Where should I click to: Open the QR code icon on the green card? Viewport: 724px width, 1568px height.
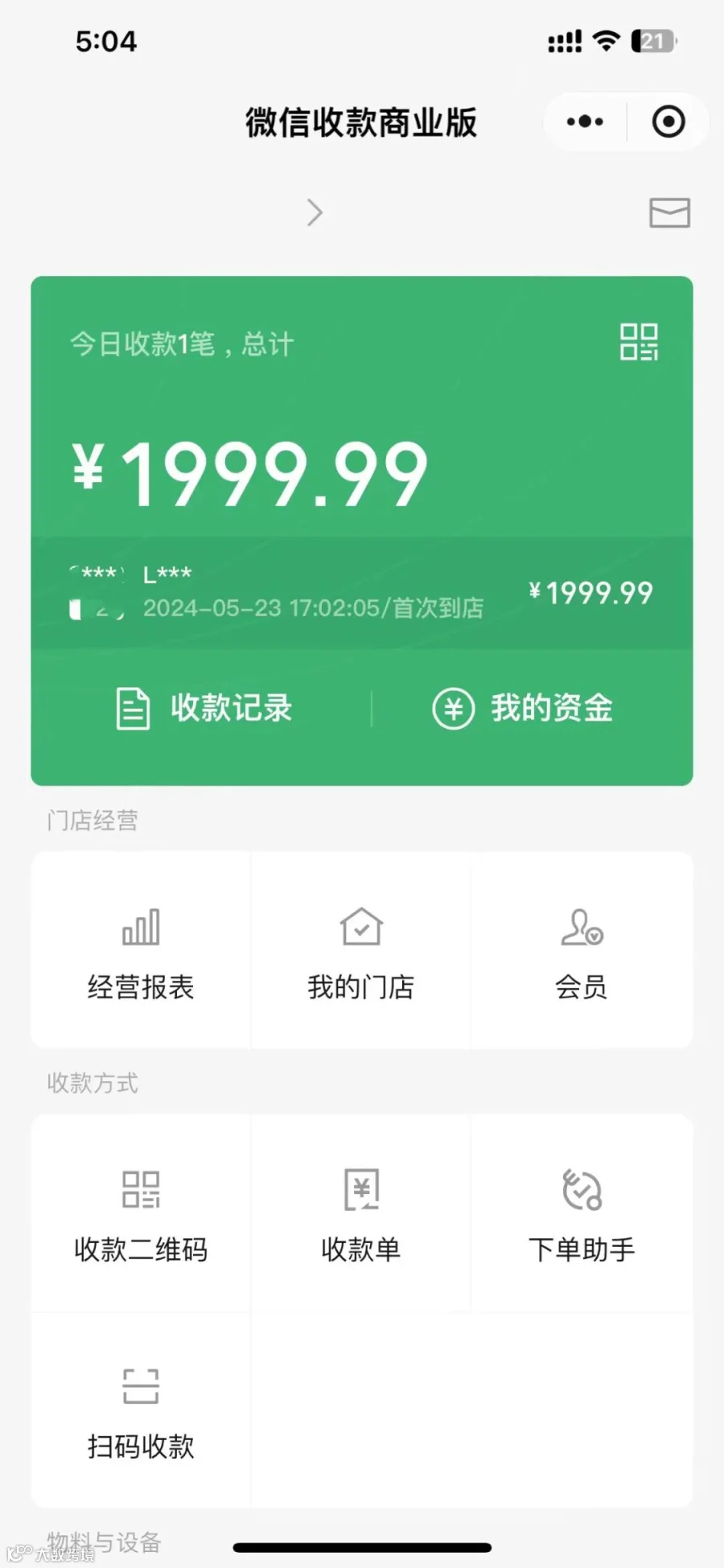[x=639, y=342]
